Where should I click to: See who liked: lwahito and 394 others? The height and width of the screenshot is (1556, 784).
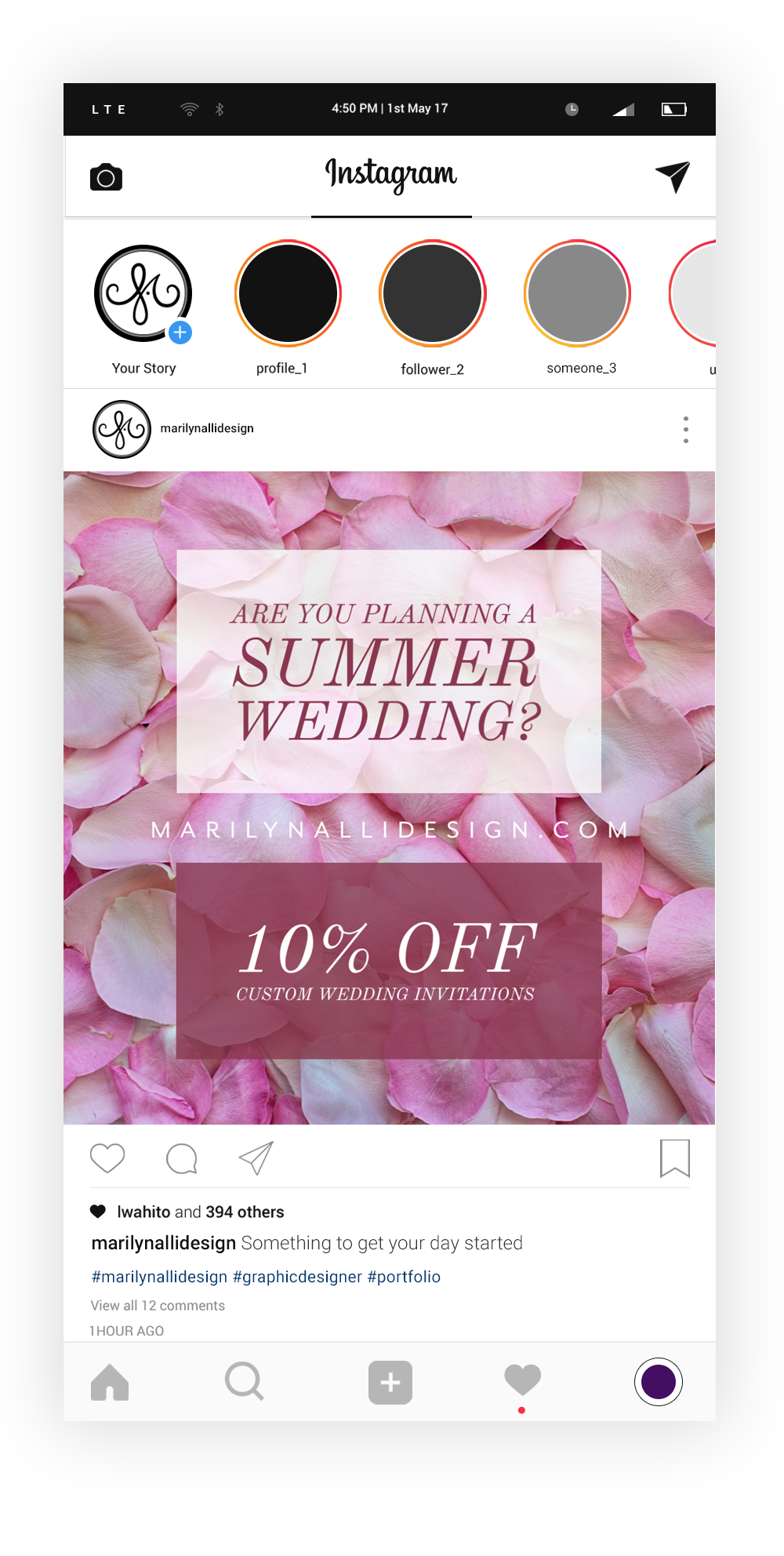pyautogui.click(x=200, y=1212)
